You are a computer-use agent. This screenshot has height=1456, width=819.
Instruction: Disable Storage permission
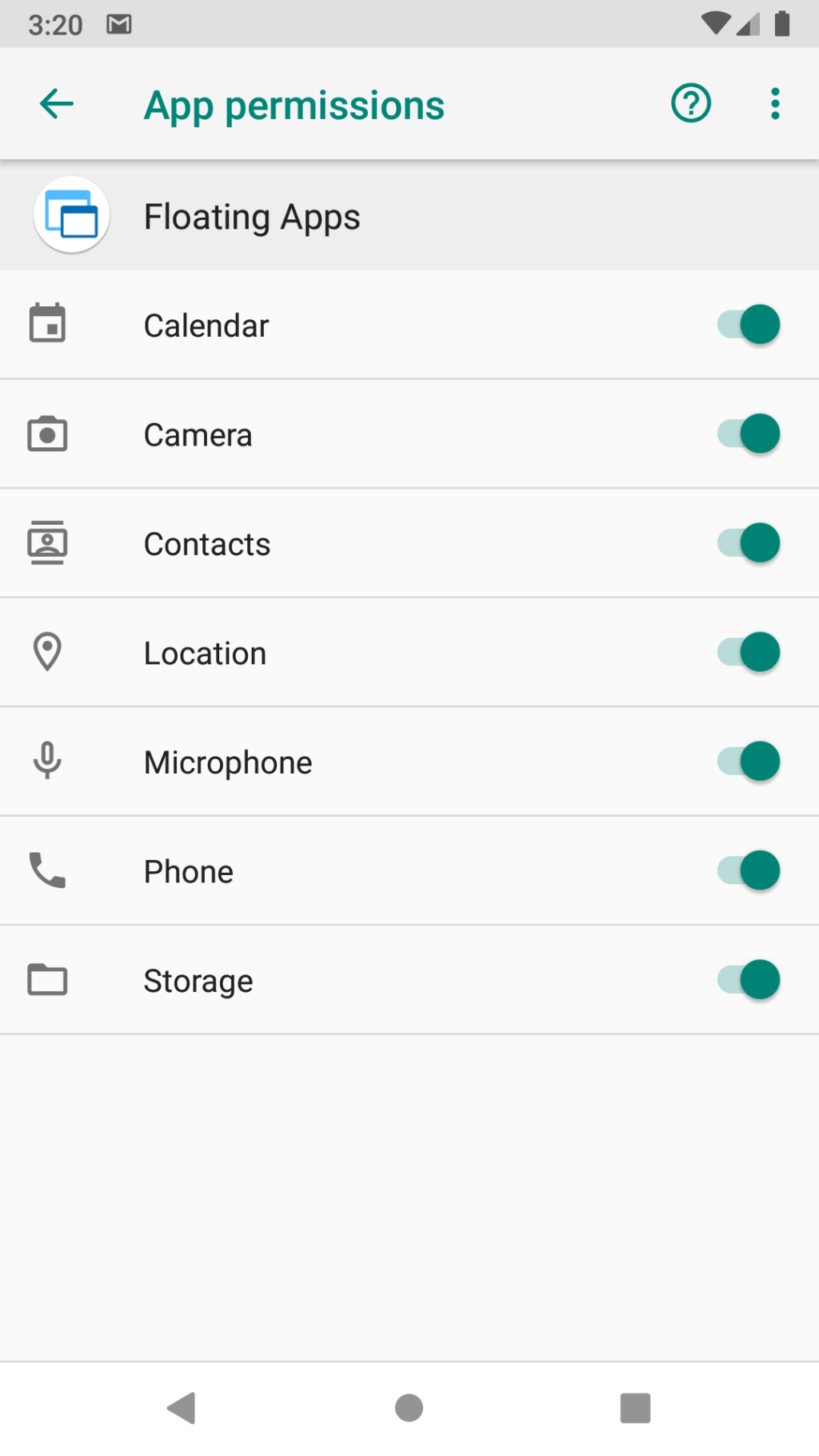click(x=749, y=980)
